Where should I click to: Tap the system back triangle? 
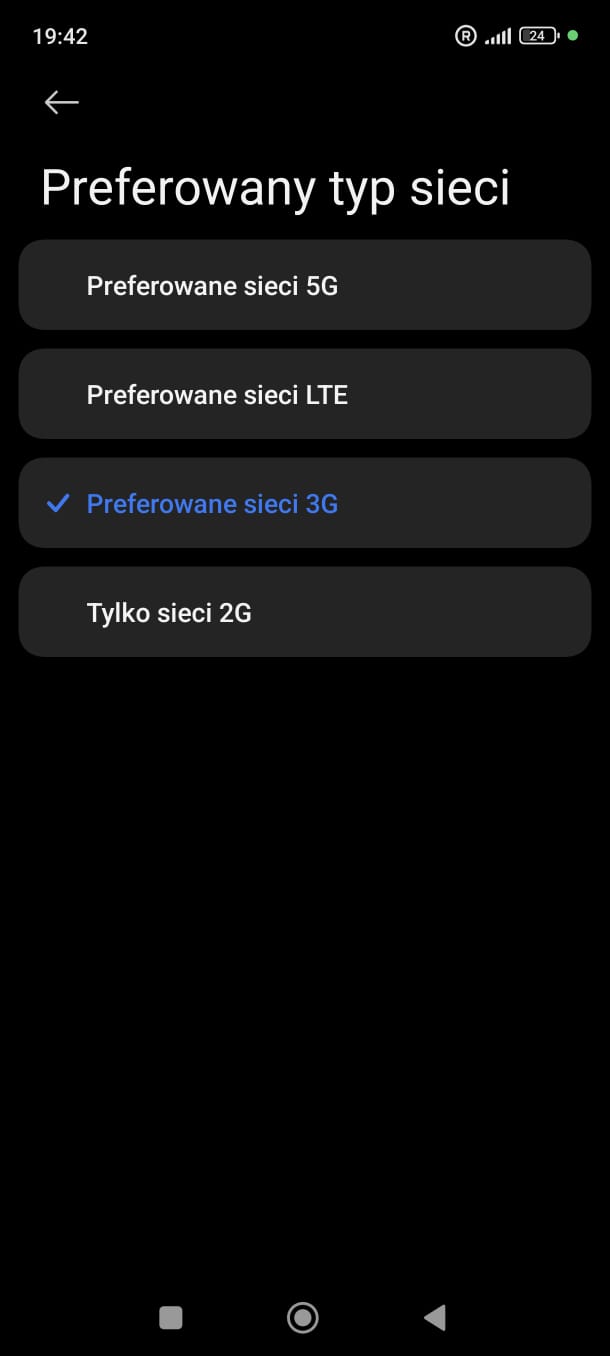tap(435, 1318)
